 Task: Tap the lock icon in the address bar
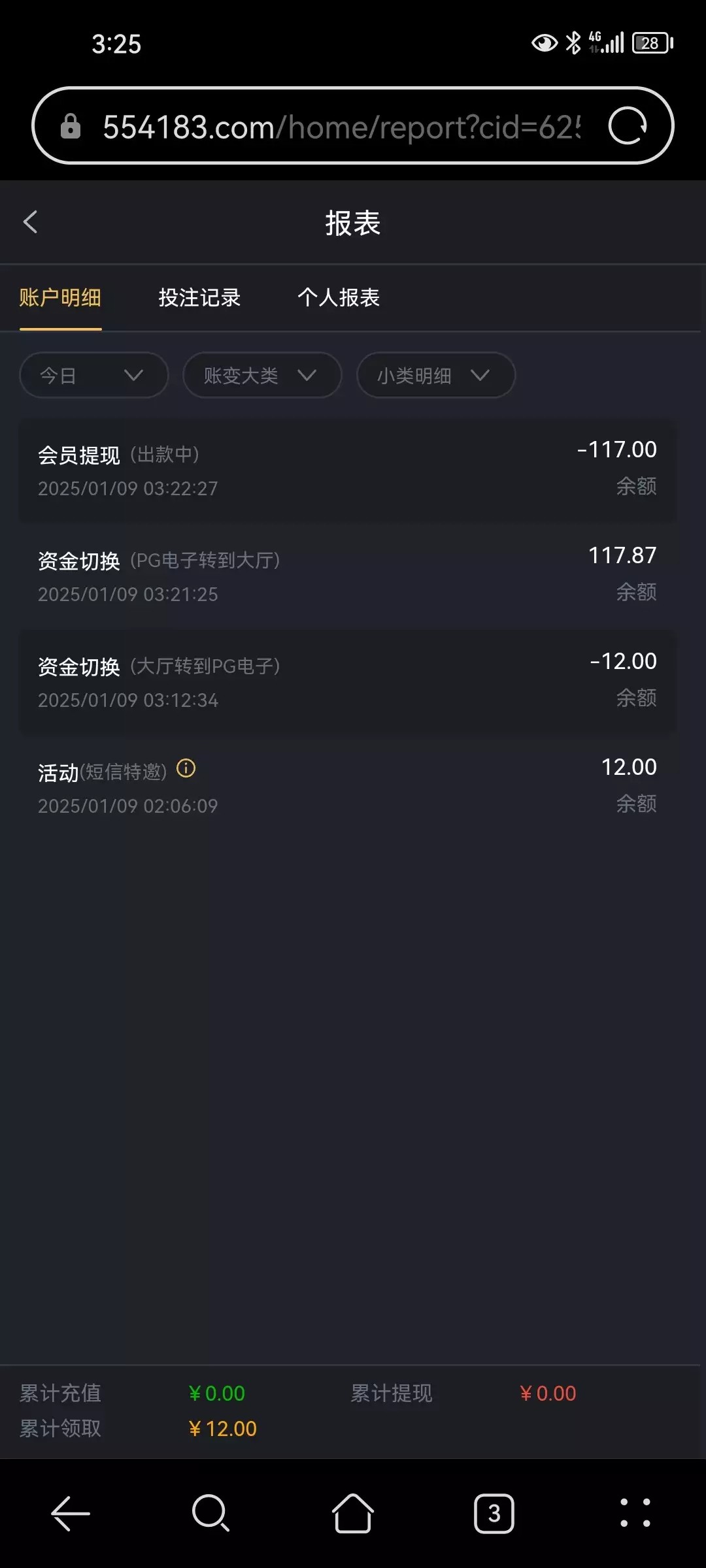tap(70, 125)
